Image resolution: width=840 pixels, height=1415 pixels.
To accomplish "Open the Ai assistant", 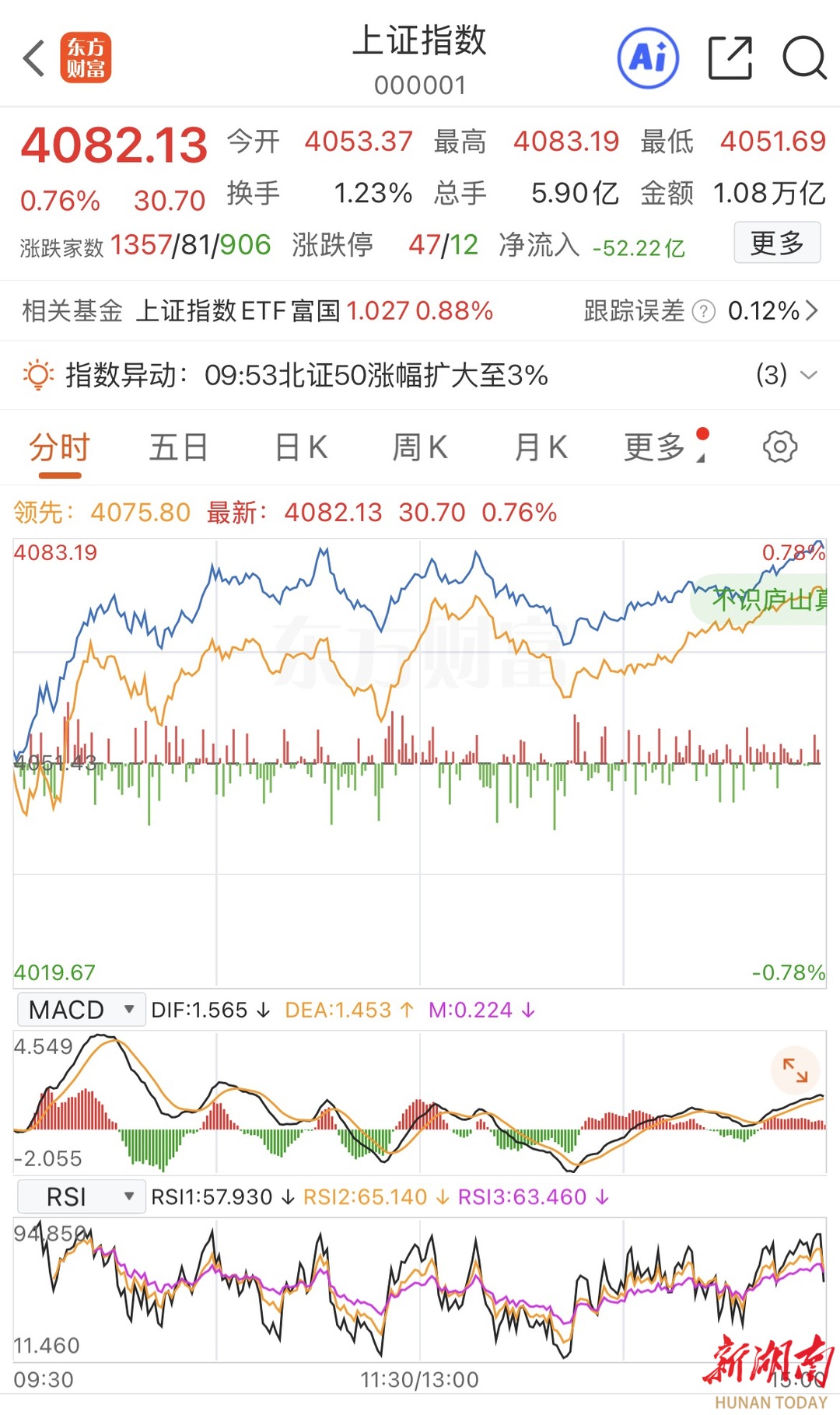I will point(648,58).
